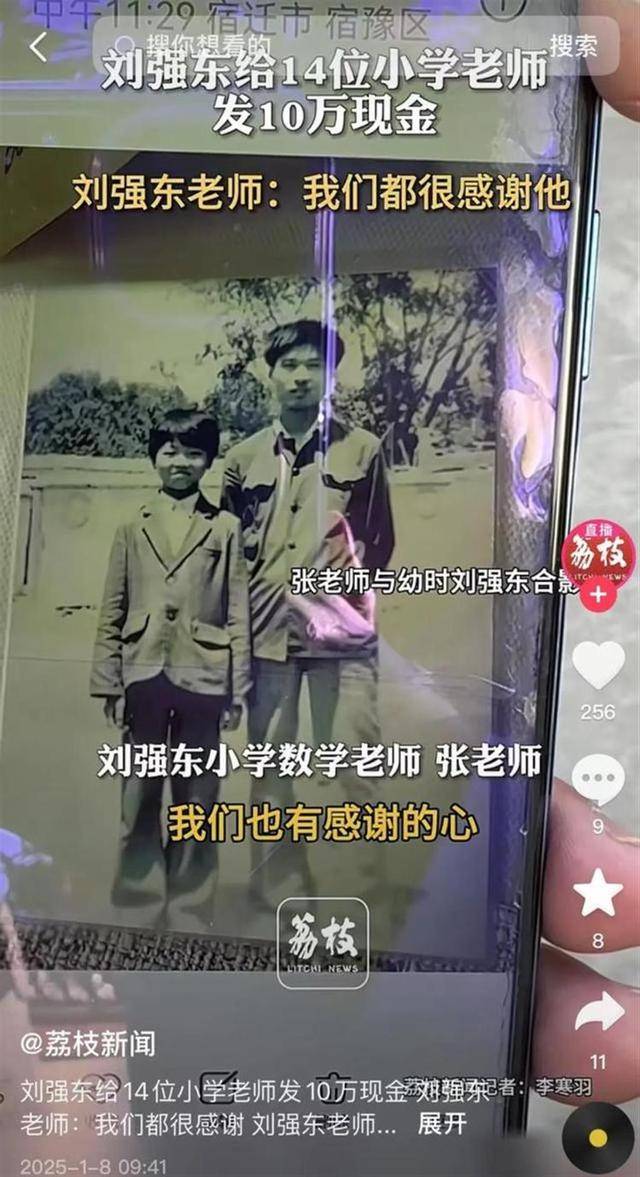Tap the 搜索 button

[x=574, y=46]
